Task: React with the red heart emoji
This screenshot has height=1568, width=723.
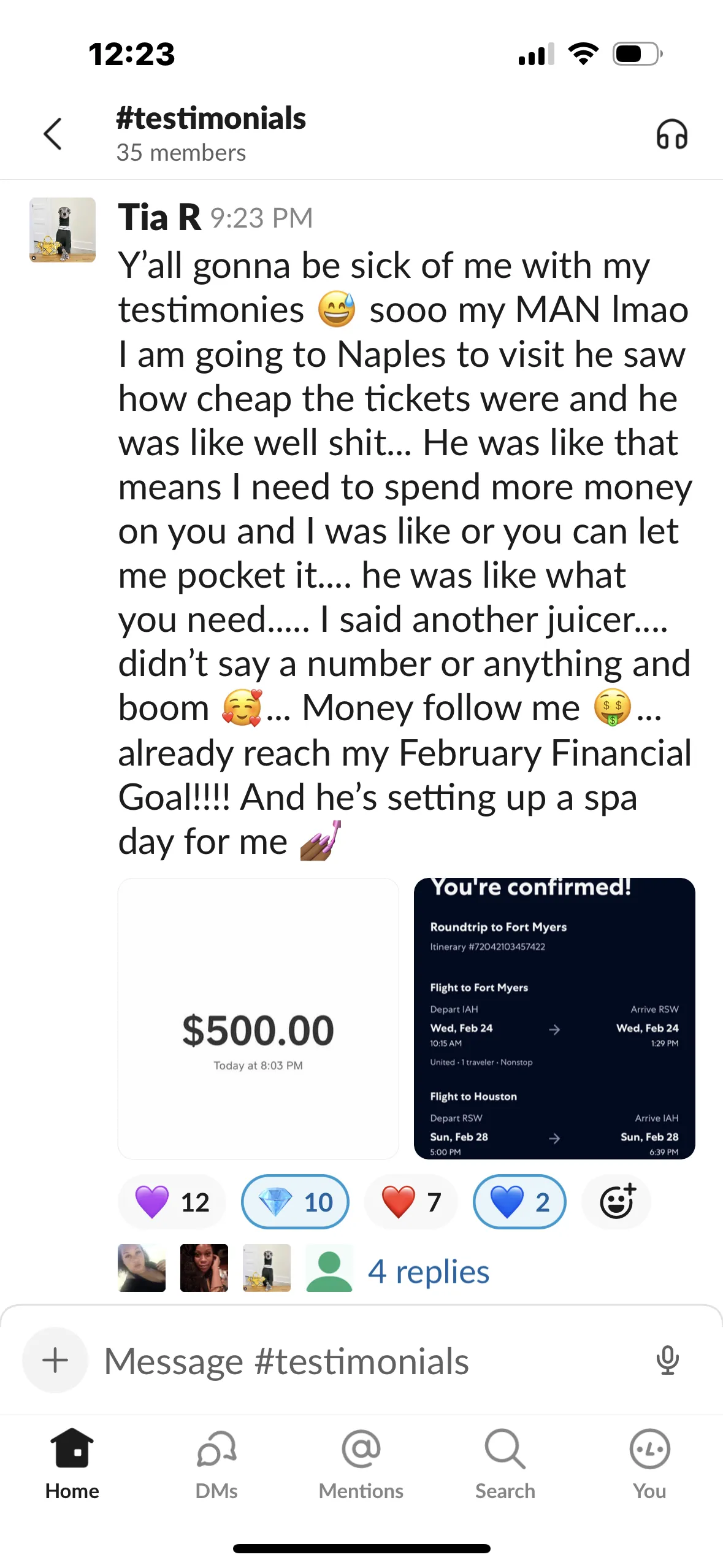Action: (410, 1202)
